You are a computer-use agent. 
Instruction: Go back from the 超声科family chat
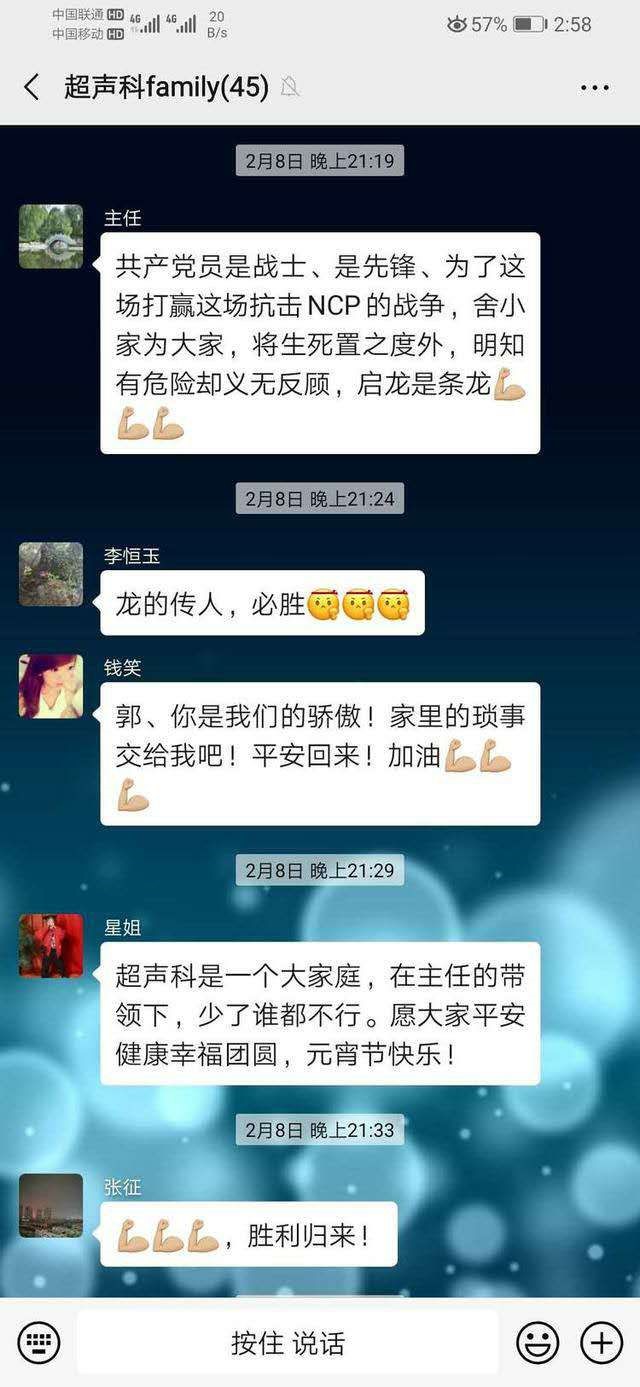32,88
